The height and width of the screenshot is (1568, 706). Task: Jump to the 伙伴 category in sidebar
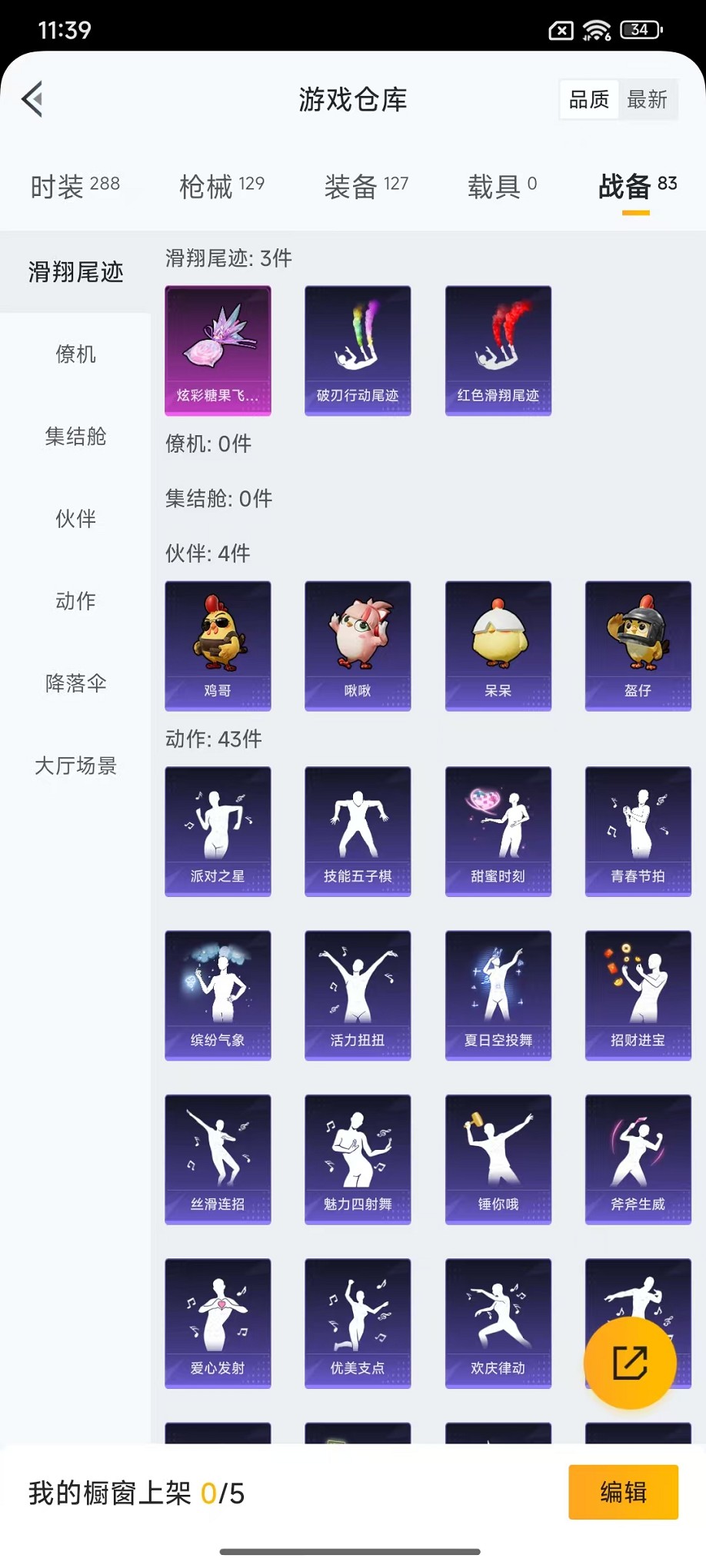(75, 519)
